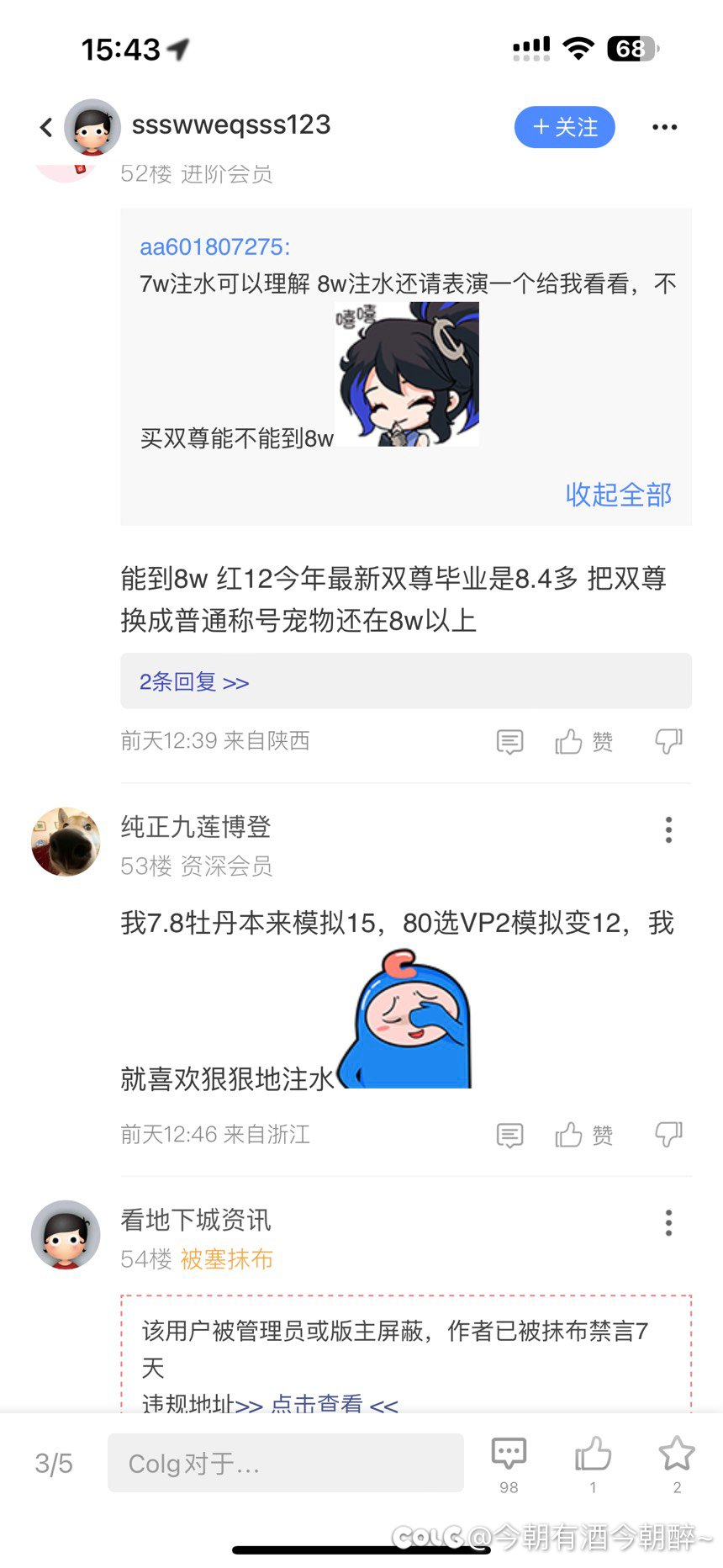Expand the 2条回复 replies
Viewport: 723px width, 1568px height.
tap(194, 681)
